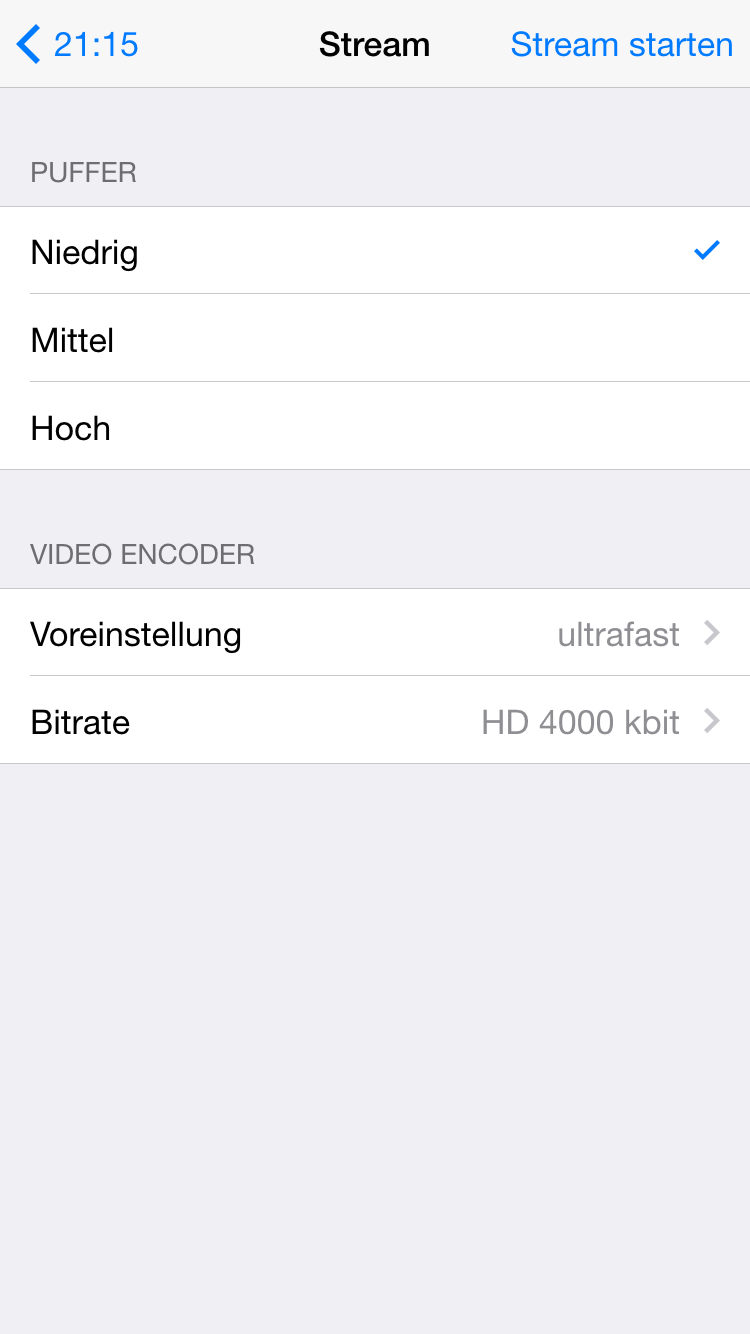
Task: Go back to the 21:15 screen
Action: (x=78, y=45)
